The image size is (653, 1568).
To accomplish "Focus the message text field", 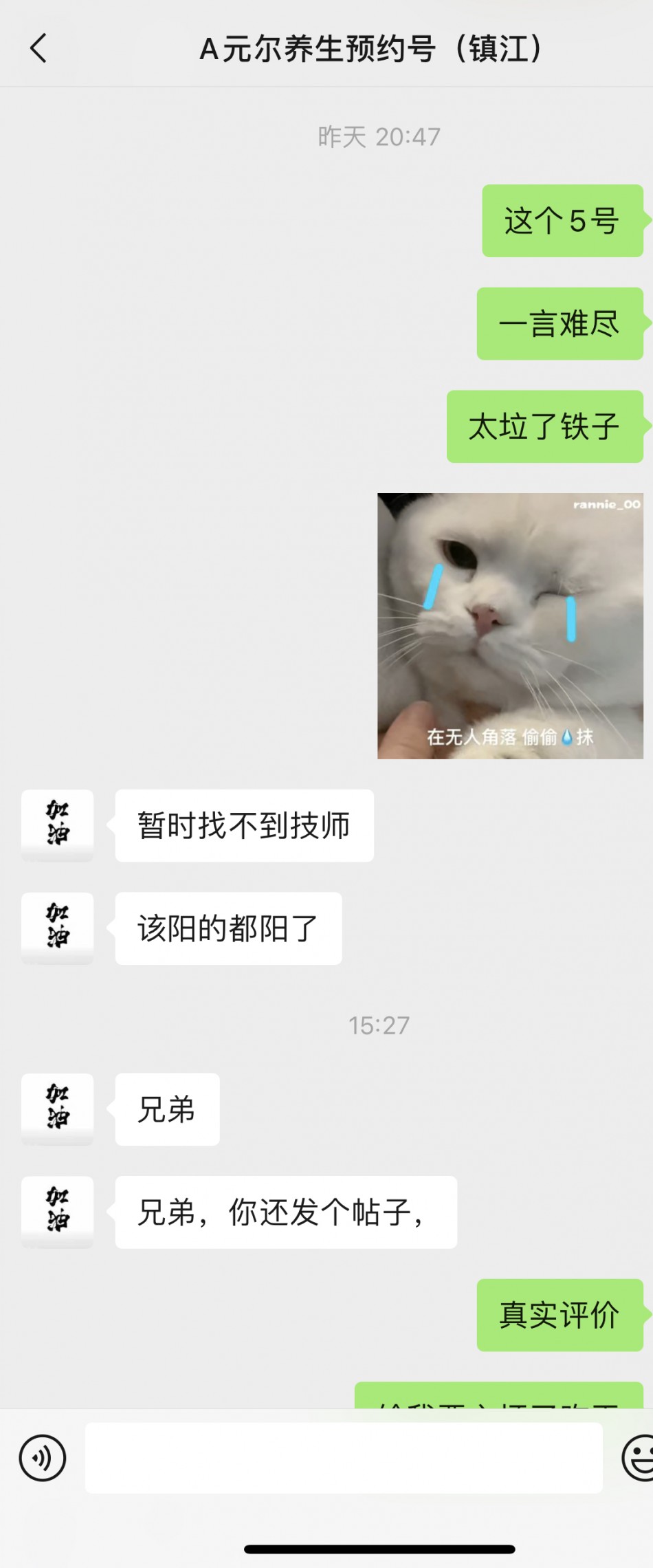I will point(344,1457).
